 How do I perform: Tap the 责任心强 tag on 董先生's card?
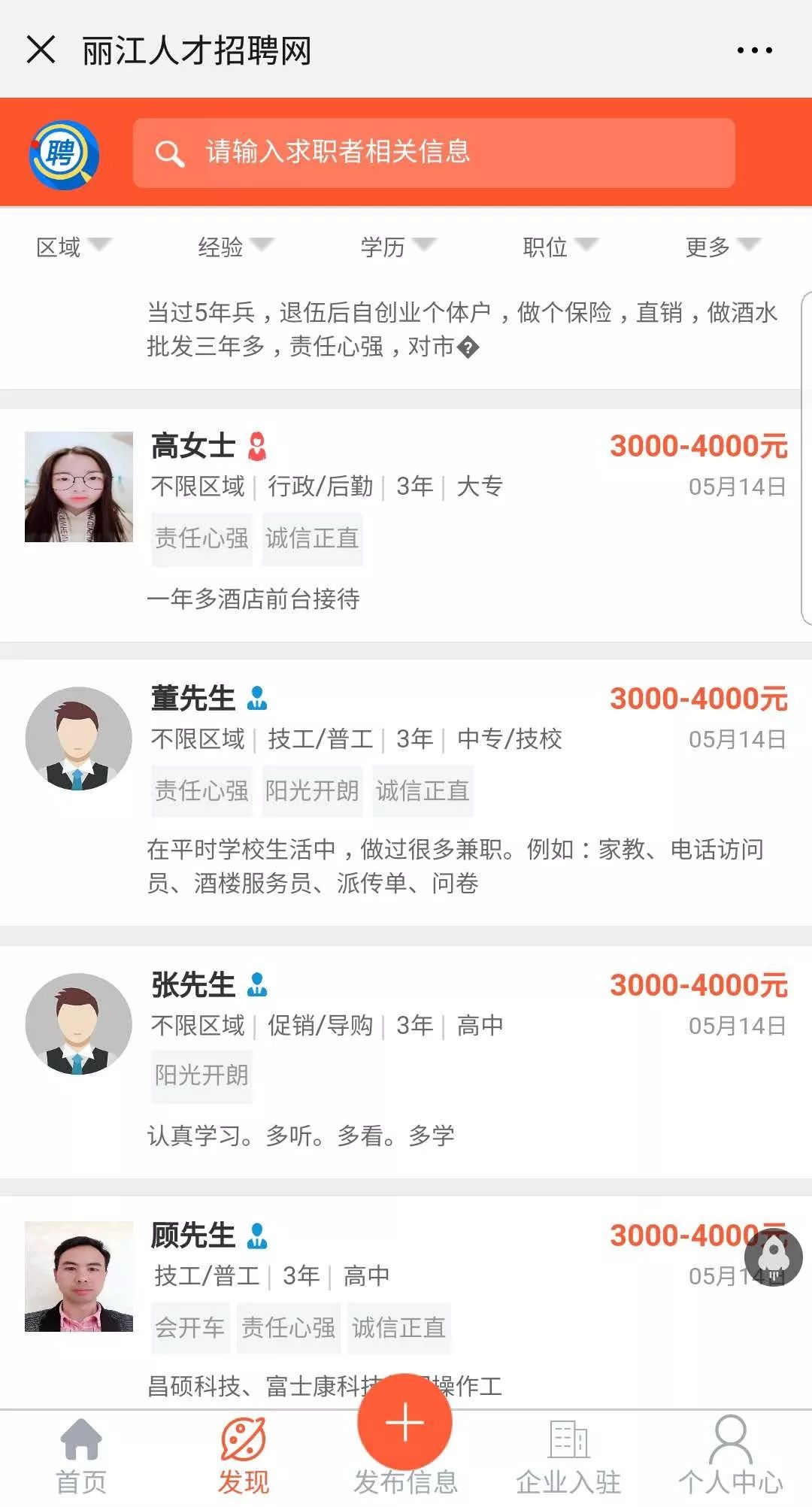(x=201, y=790)
